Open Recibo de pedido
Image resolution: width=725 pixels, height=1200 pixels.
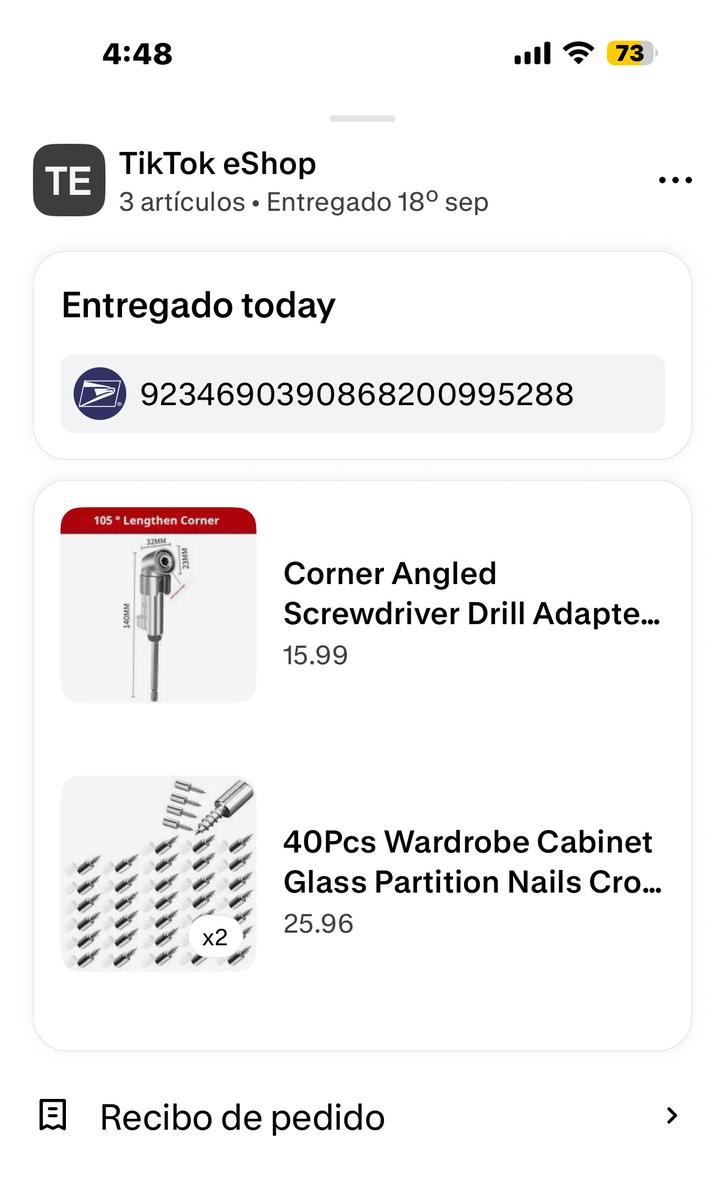click(x=362, y=1117)
